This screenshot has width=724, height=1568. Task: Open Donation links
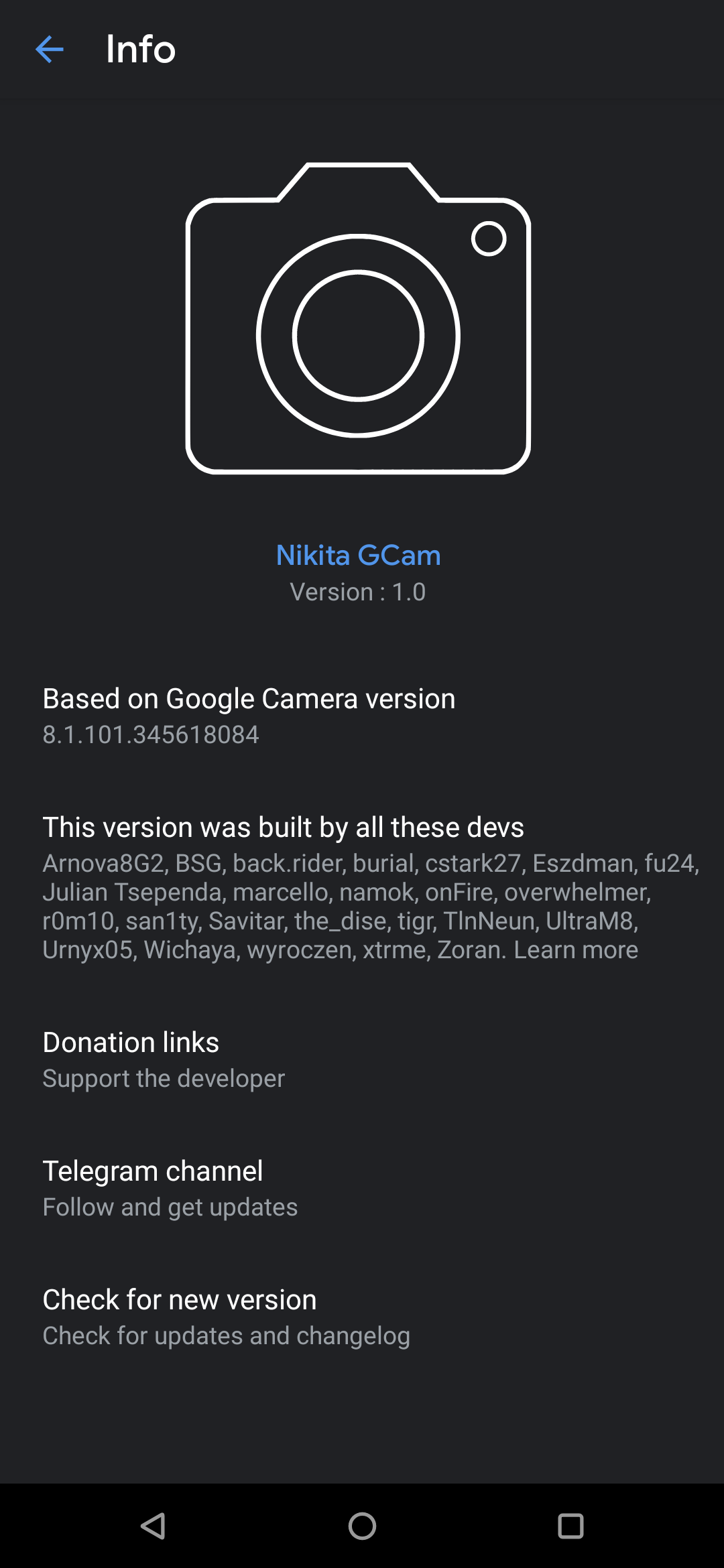(362, 1059)
